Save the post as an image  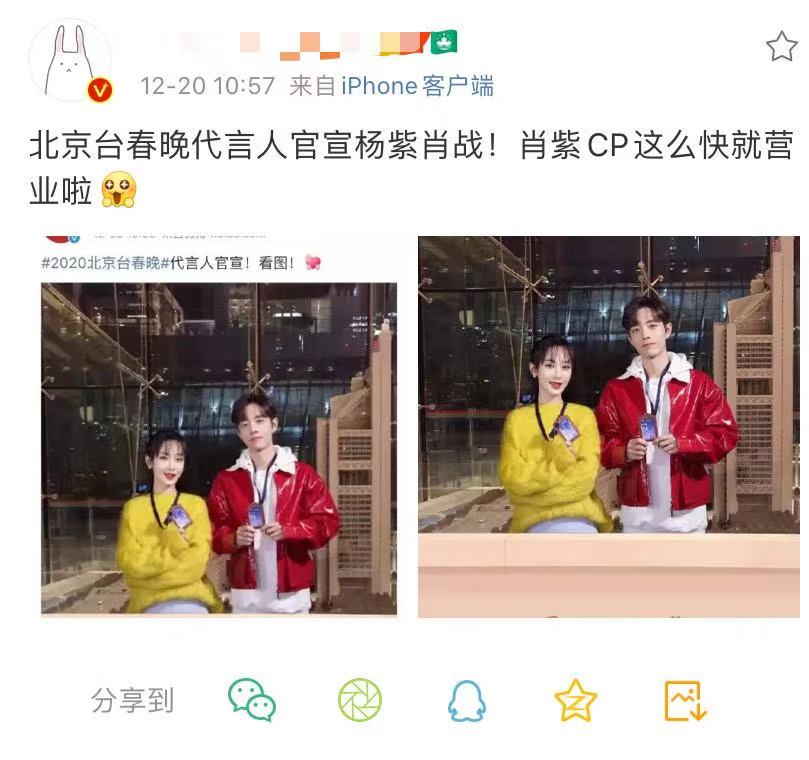[685, 700]
